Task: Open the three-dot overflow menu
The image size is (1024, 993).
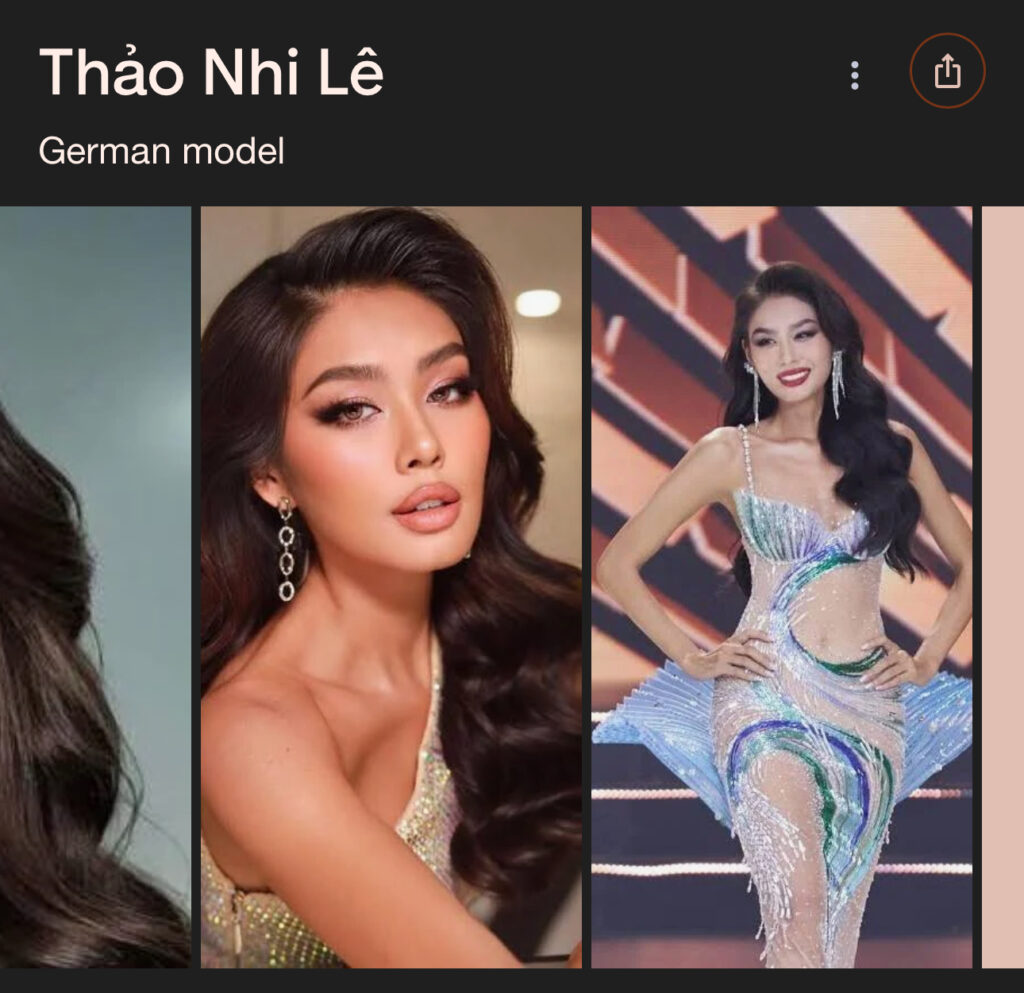Action: click(854, 75)
